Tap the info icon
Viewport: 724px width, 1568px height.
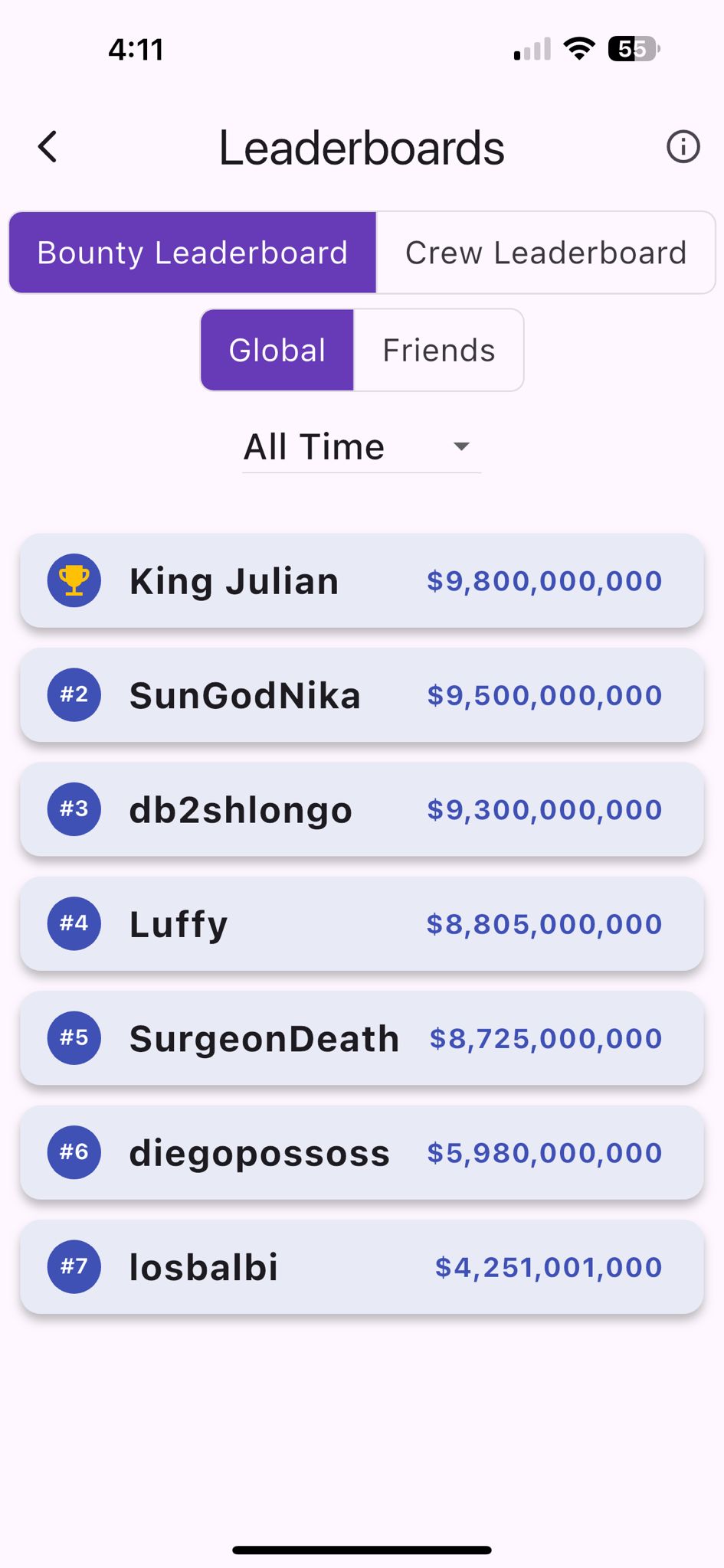tap(683, 147)
